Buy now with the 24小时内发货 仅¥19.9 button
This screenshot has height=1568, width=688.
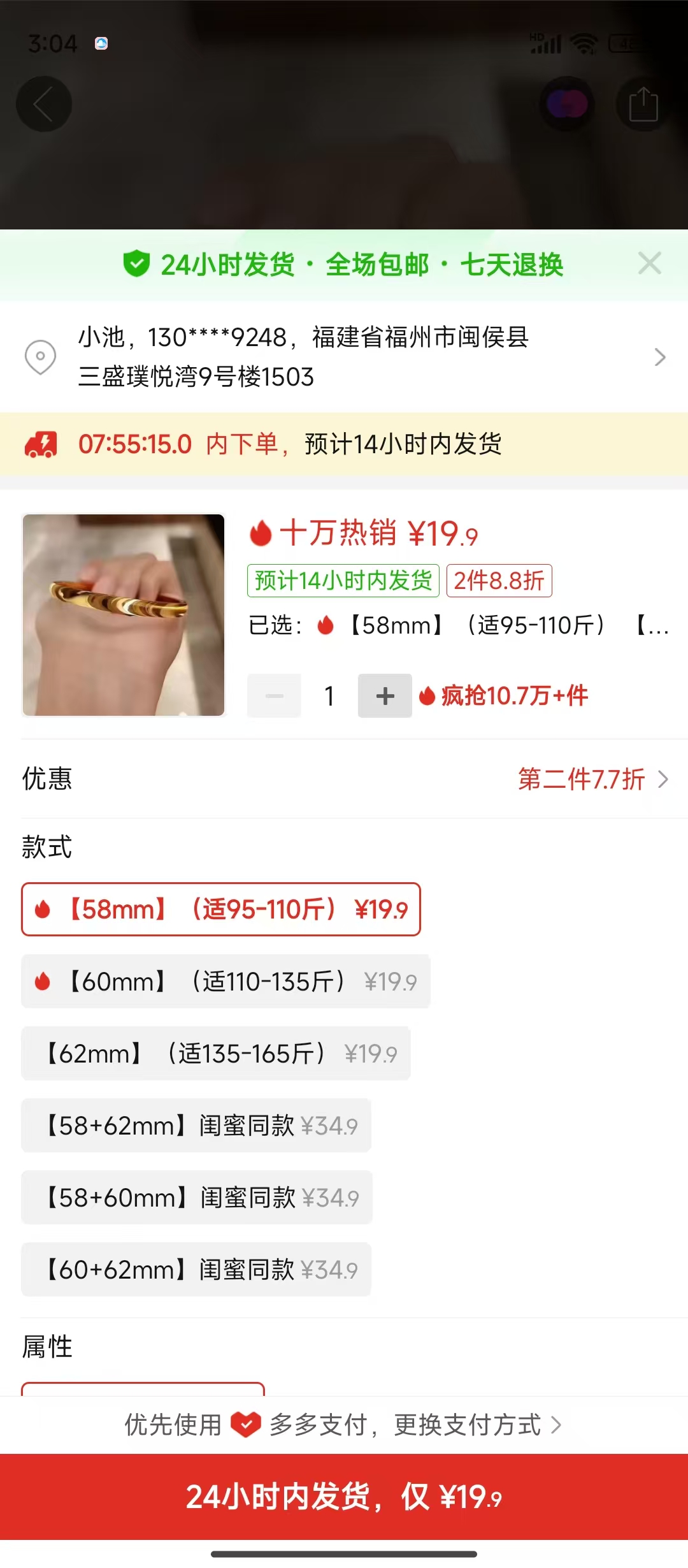(344, 1497)
